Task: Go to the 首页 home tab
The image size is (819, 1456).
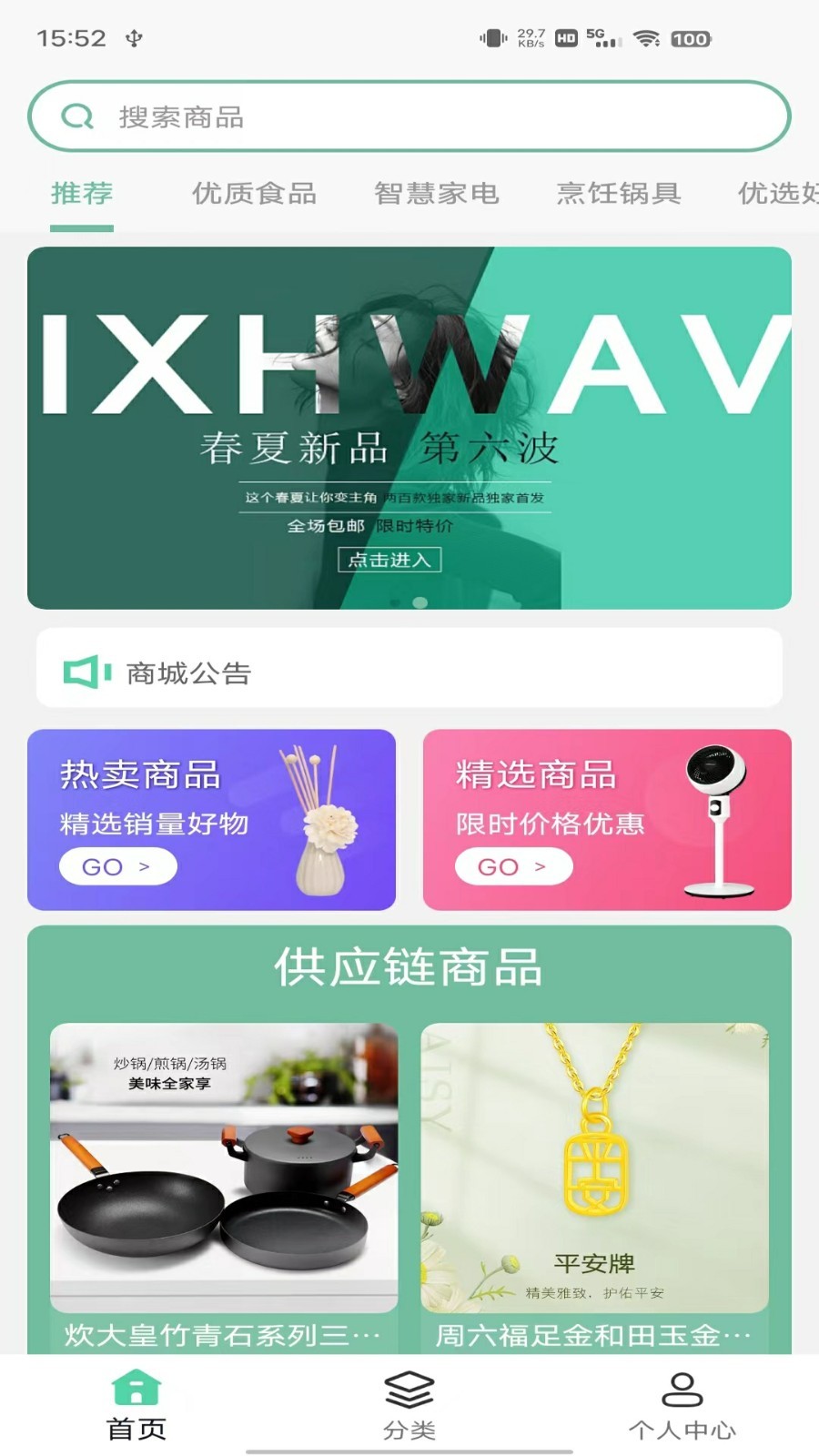Action: (136, 1406)
